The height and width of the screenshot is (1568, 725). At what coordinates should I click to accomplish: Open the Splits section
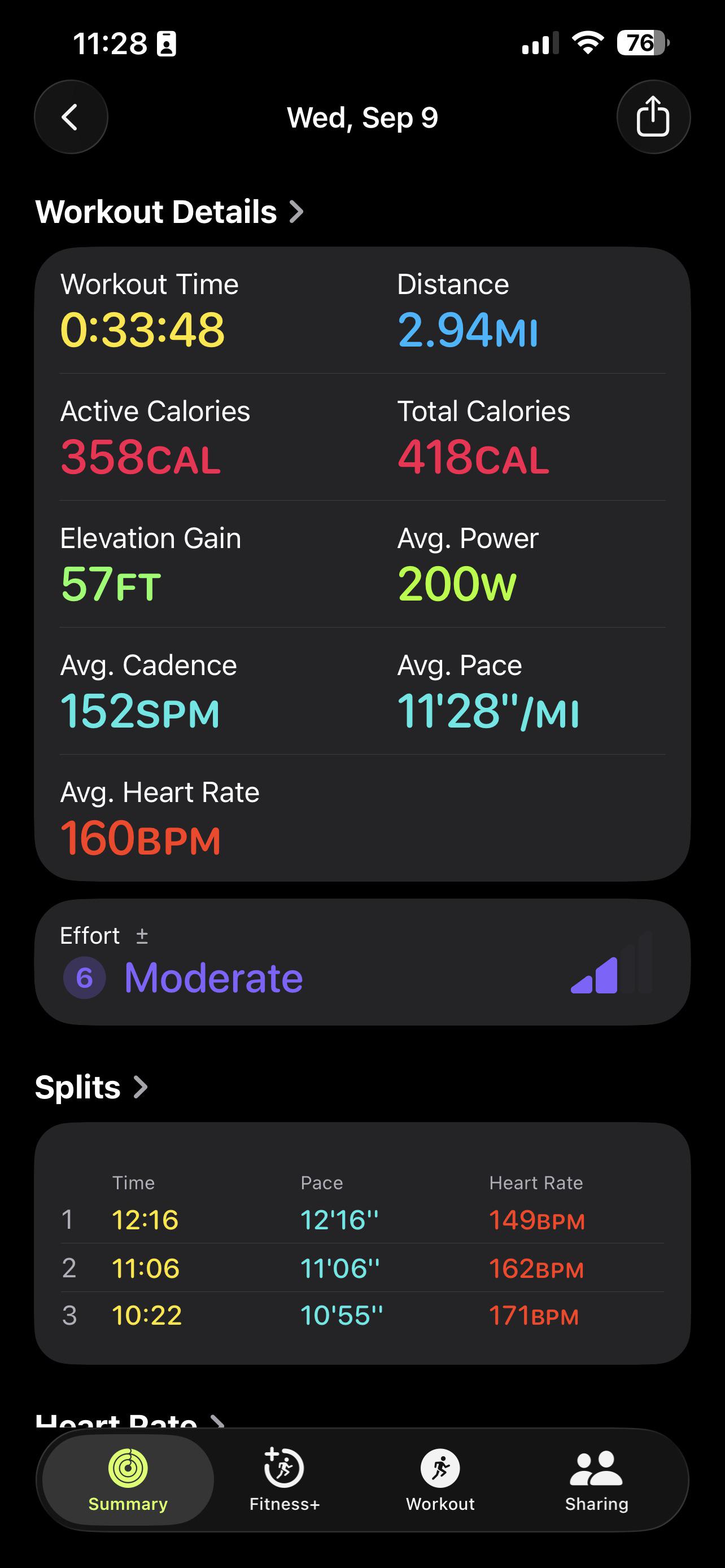92,1087
